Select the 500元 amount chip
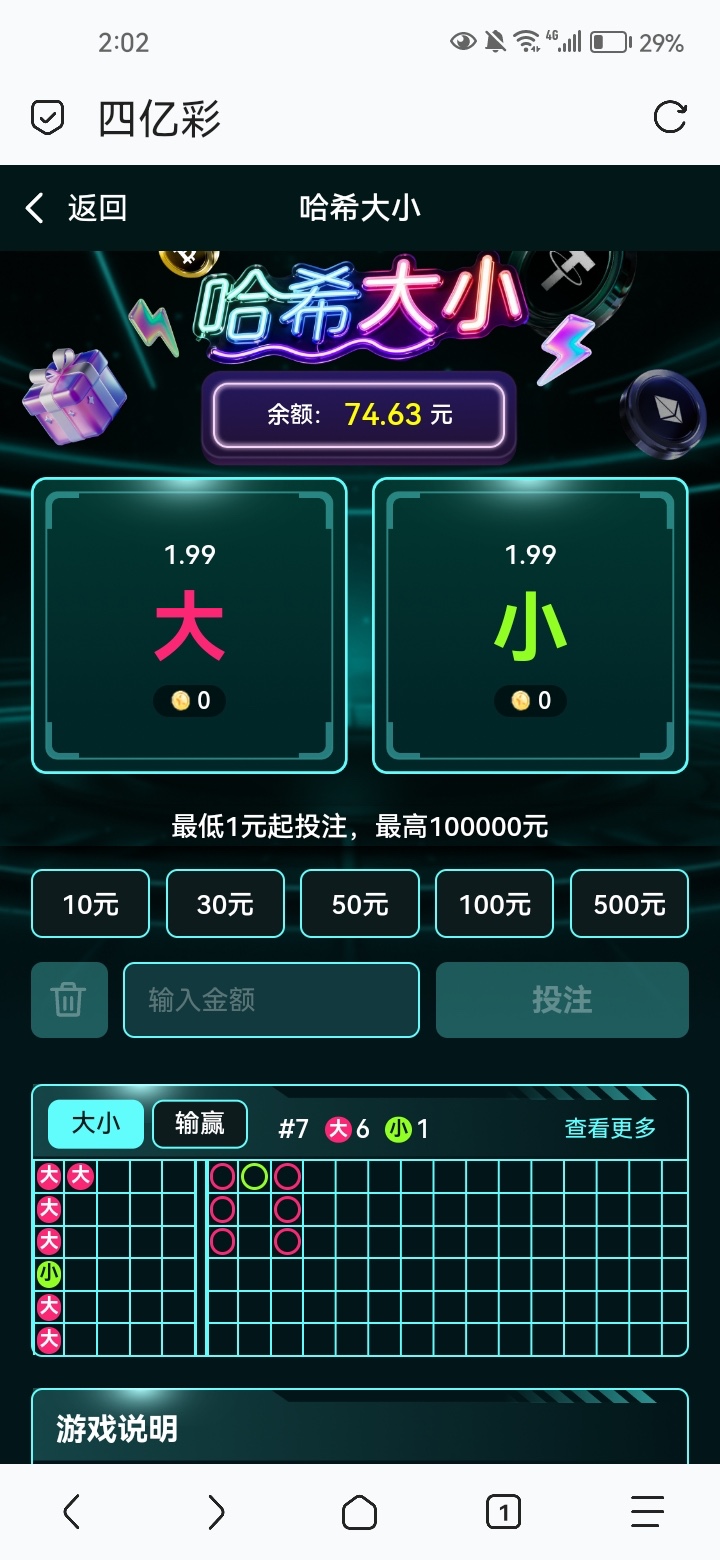 point(629,904)
